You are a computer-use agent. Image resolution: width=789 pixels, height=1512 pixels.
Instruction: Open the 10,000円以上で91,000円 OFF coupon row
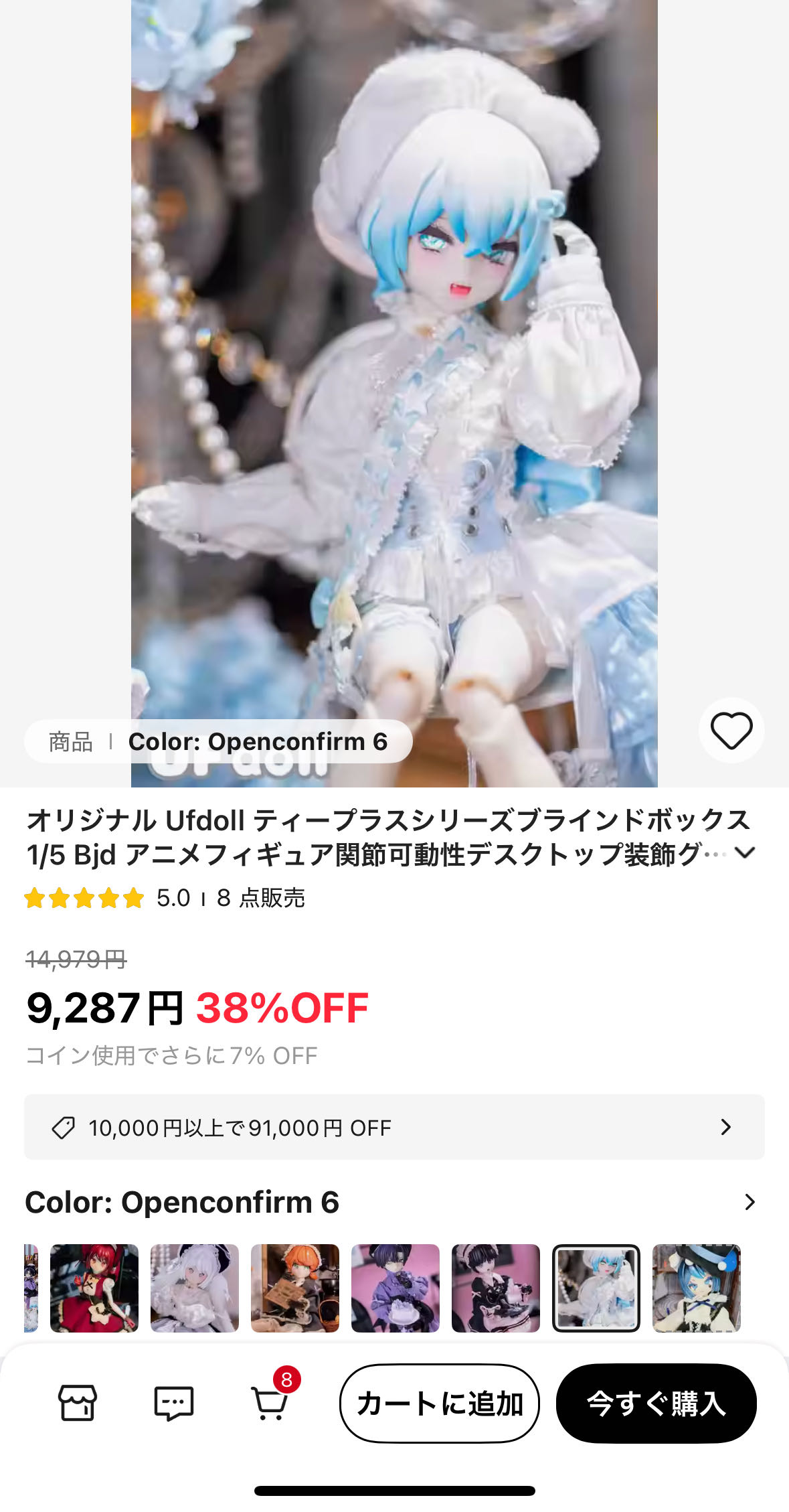click(394, 1127)
